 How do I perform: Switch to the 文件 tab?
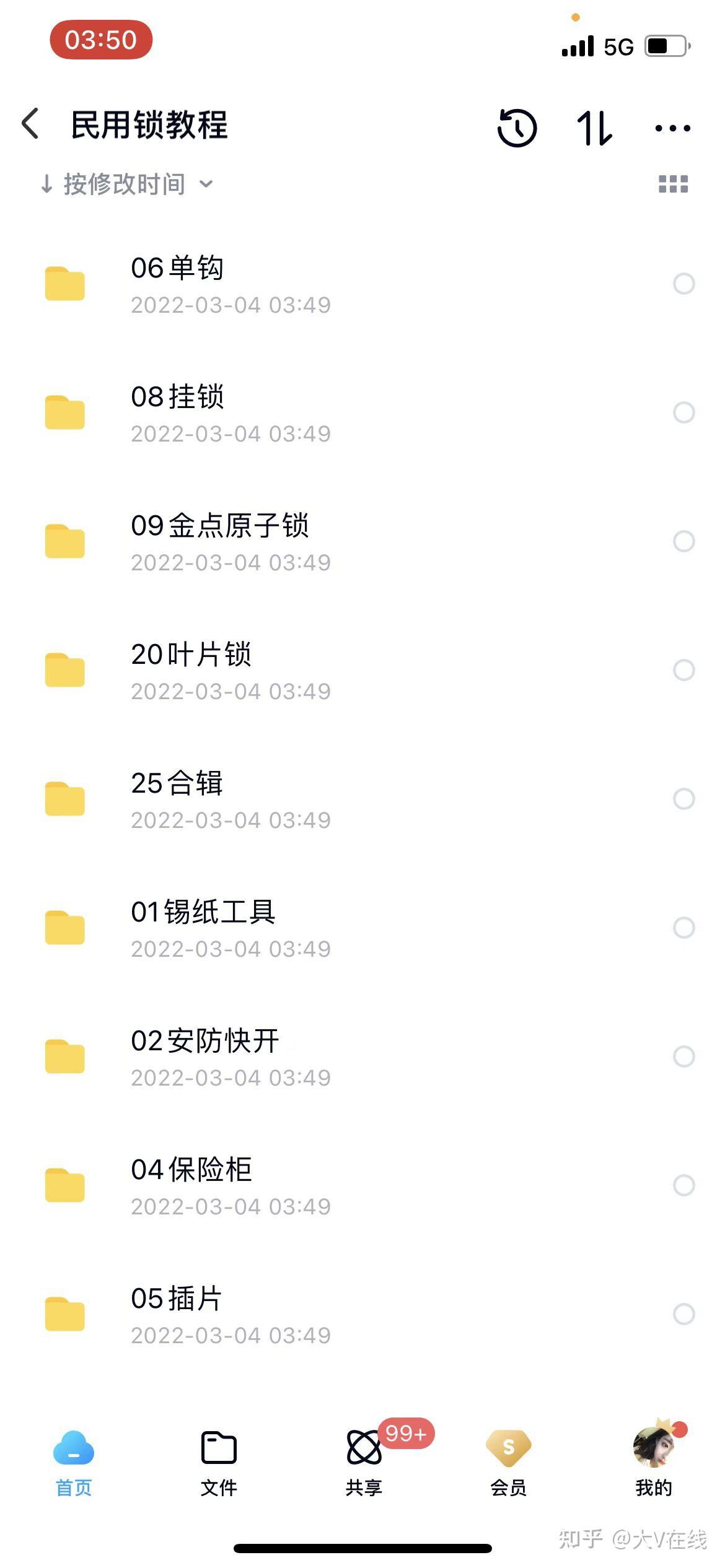(219, 1463)
